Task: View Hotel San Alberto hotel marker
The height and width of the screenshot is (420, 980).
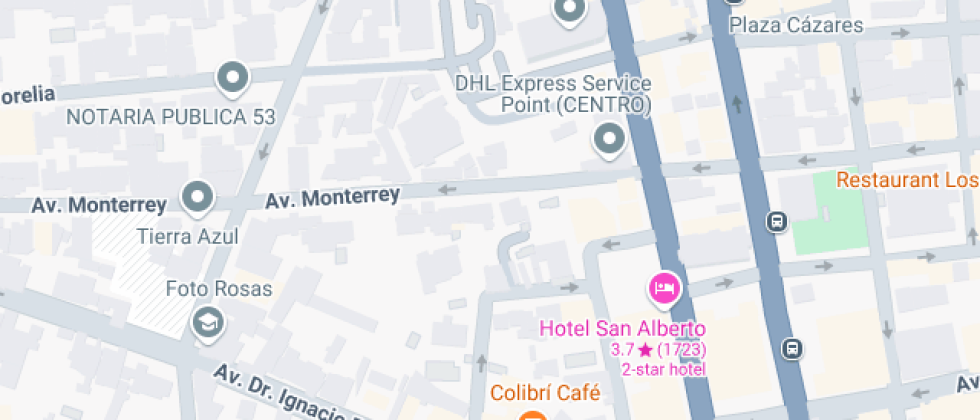Action: click(x=665, y=290)
